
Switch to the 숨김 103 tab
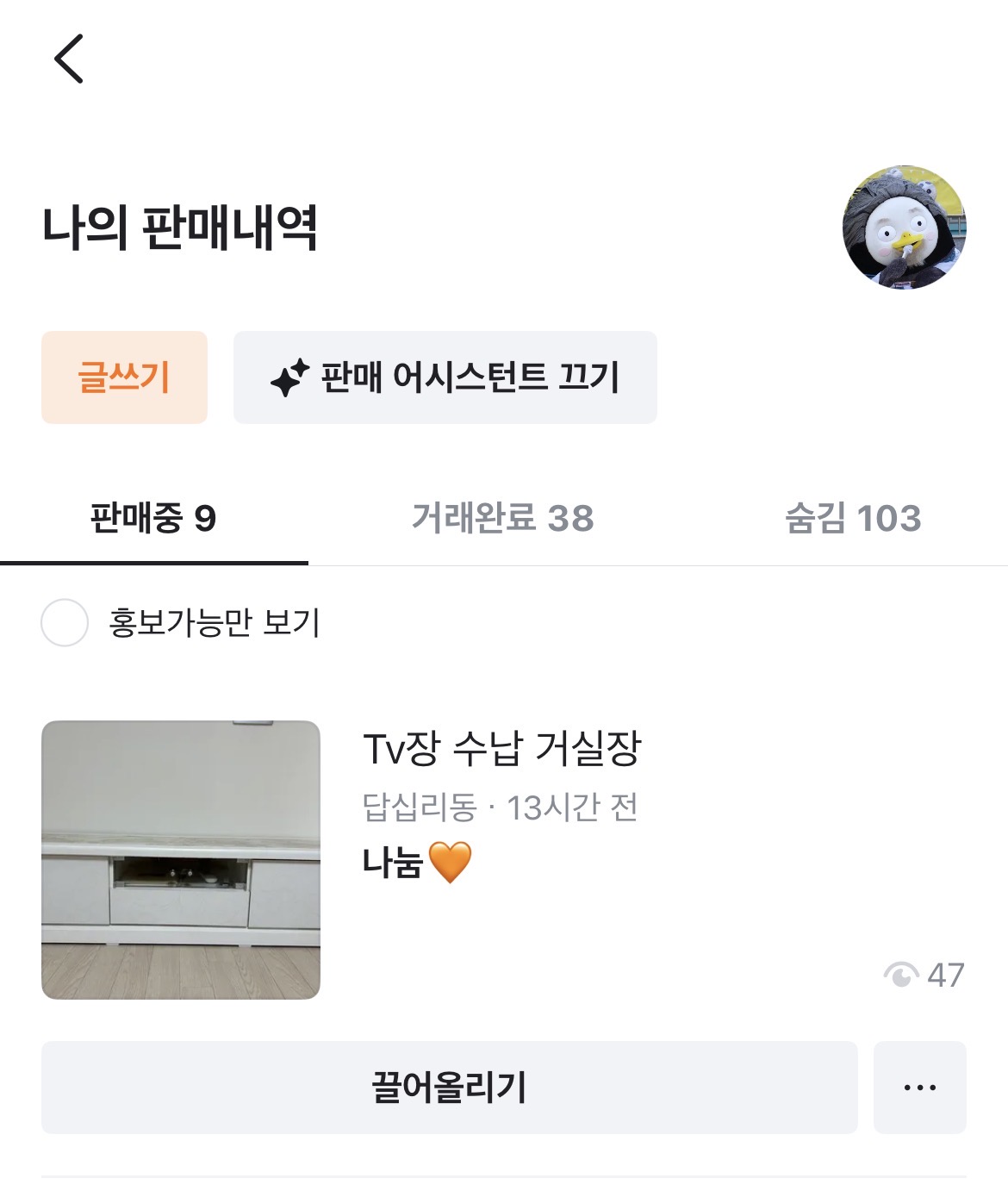[853, 518]
